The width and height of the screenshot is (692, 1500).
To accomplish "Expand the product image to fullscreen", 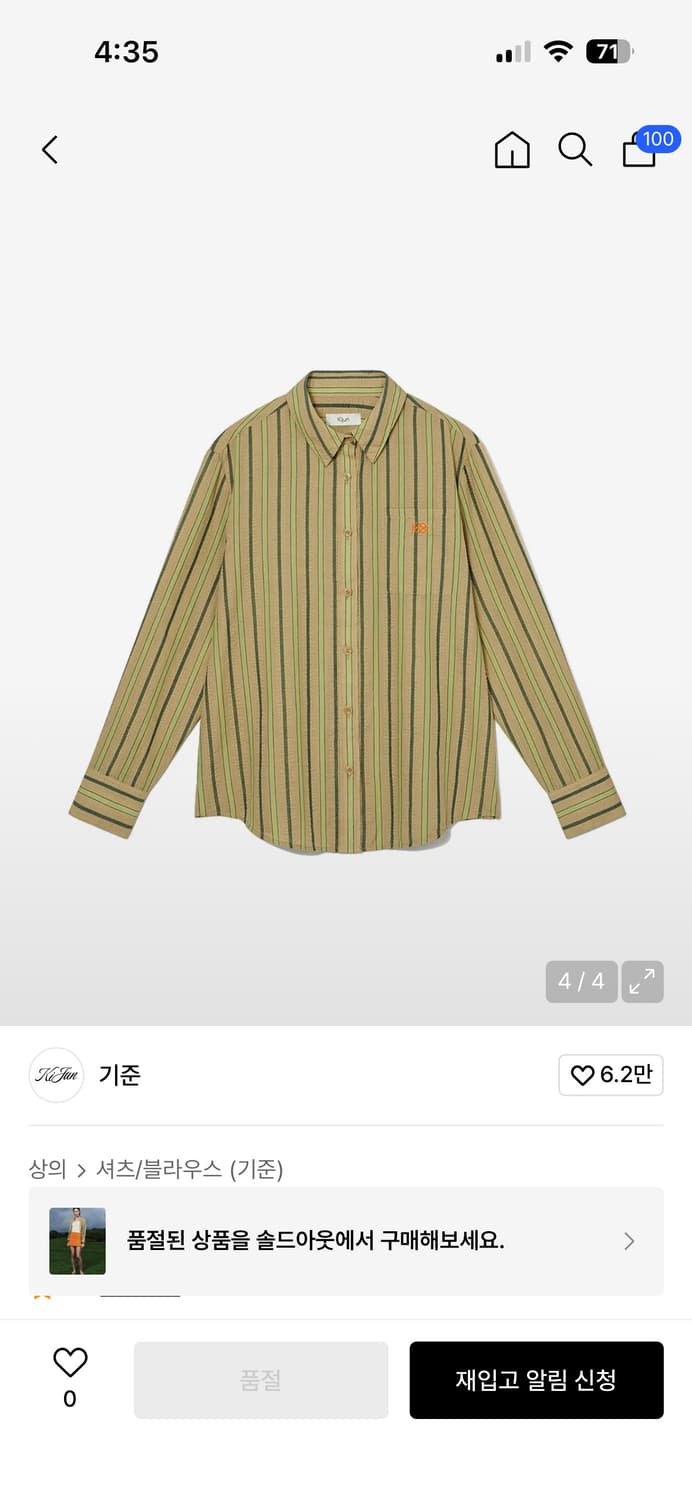I will coord(642,982).
